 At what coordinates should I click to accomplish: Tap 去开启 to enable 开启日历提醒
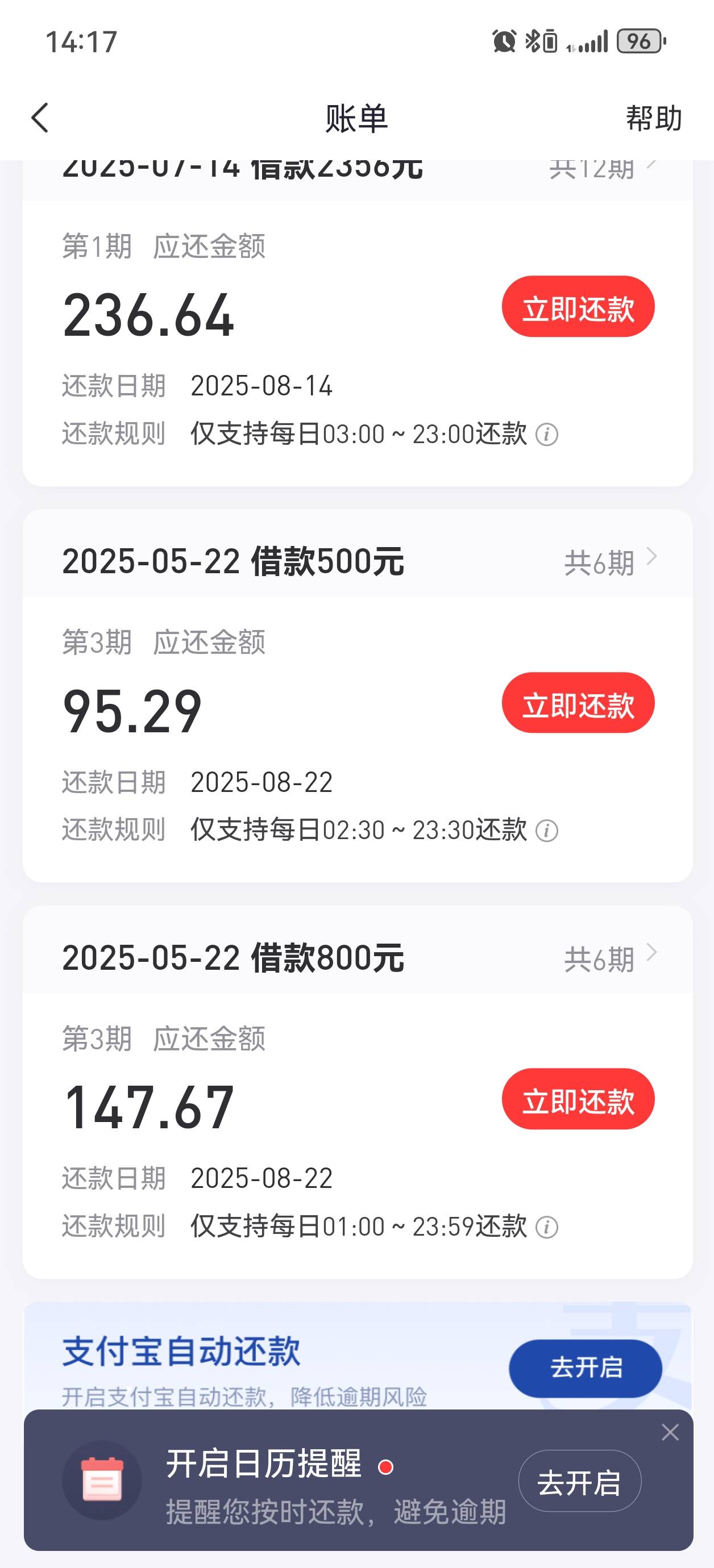[579, 1482]
